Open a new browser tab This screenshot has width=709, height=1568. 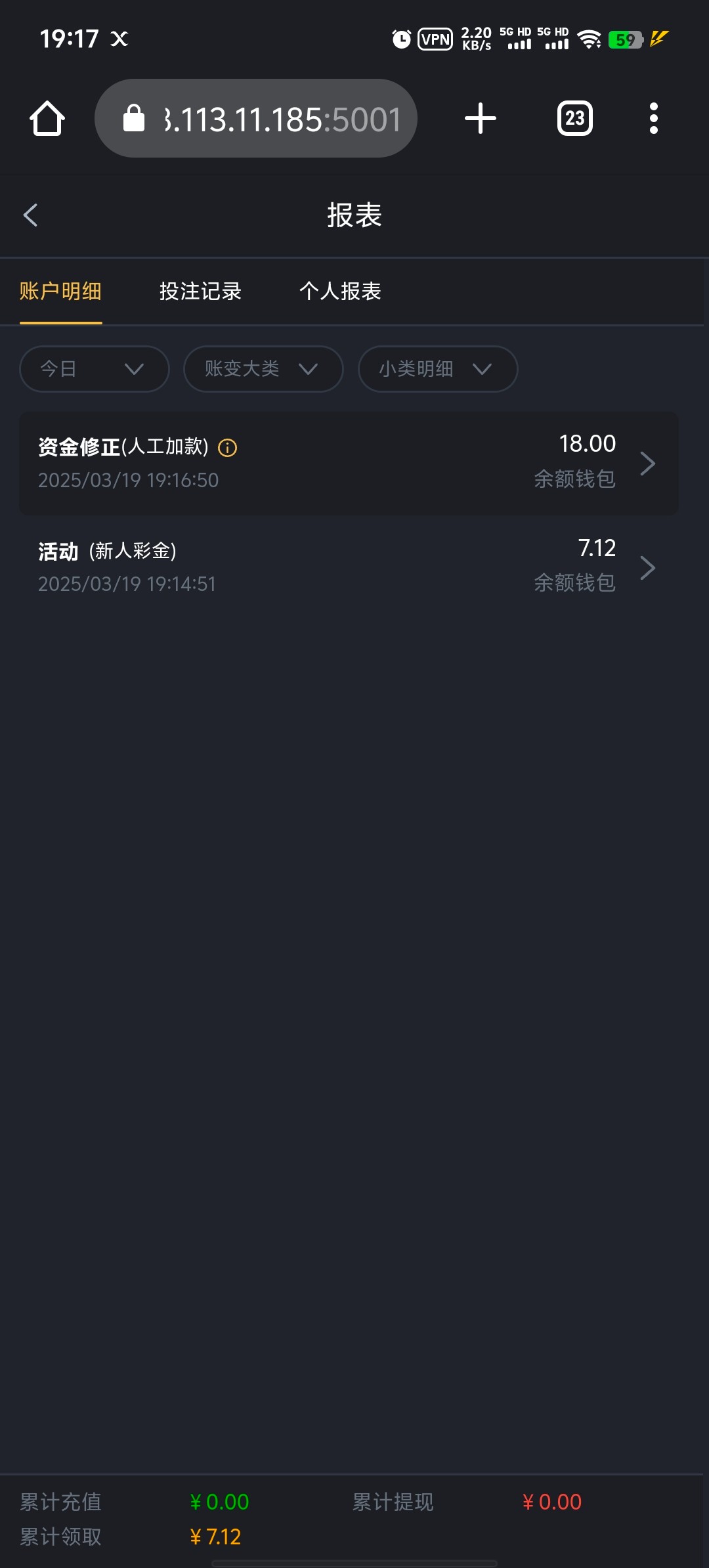(481, 119)
